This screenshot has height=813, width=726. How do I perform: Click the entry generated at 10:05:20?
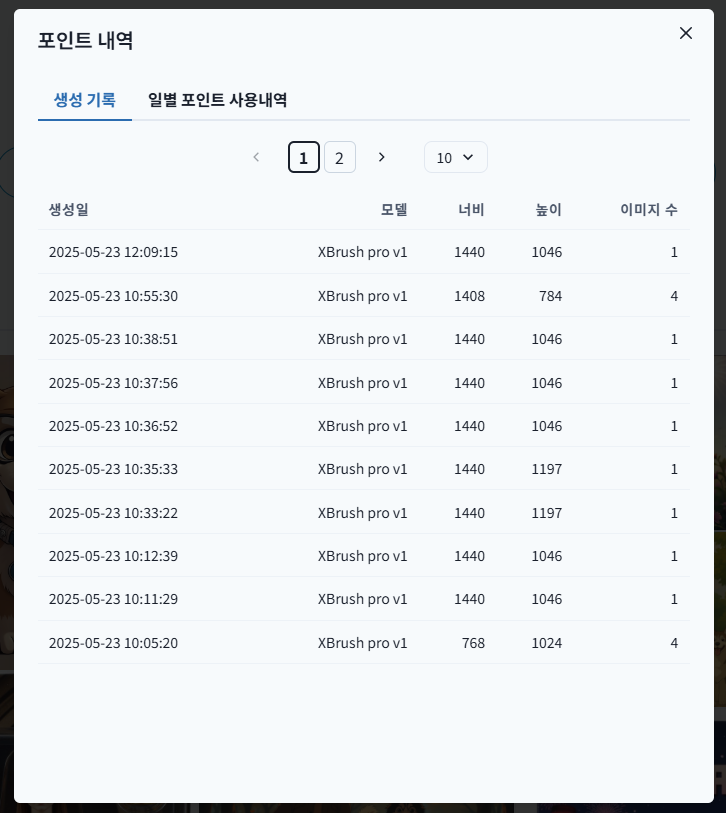coord(363,643)
